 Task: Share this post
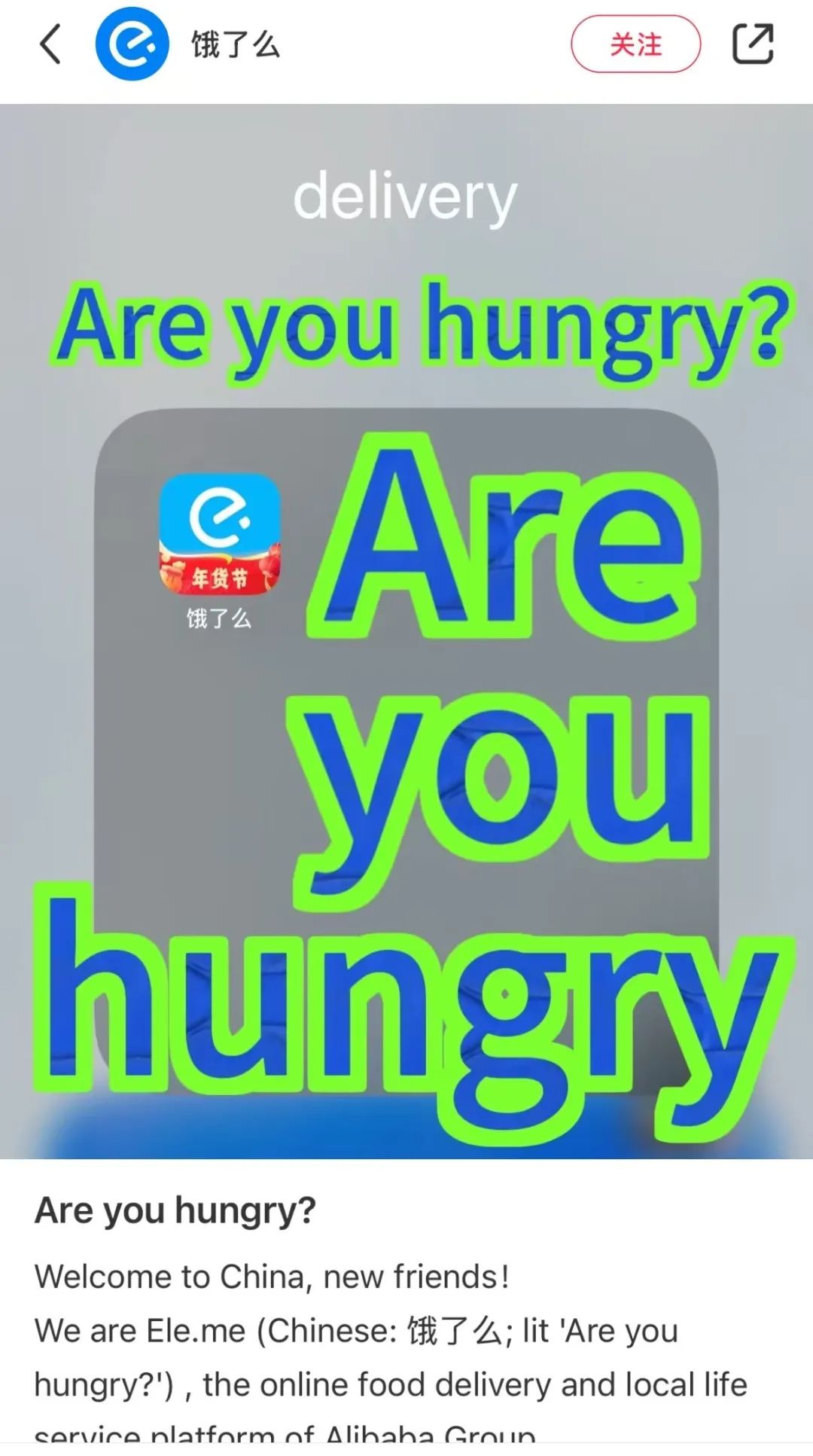(753, 44)
